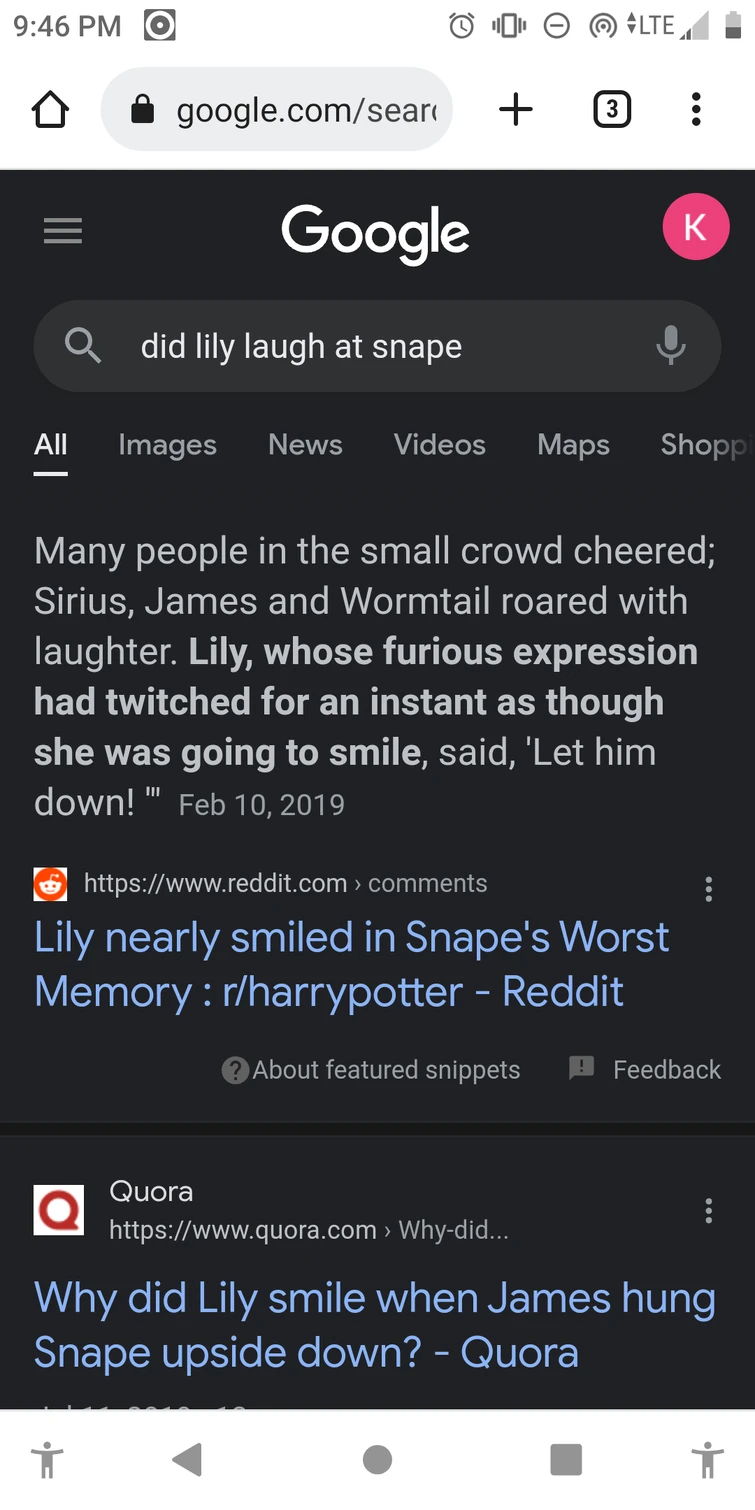755x1510 pixels.
Task: Open a new browser tab
Action: [516, 110]
